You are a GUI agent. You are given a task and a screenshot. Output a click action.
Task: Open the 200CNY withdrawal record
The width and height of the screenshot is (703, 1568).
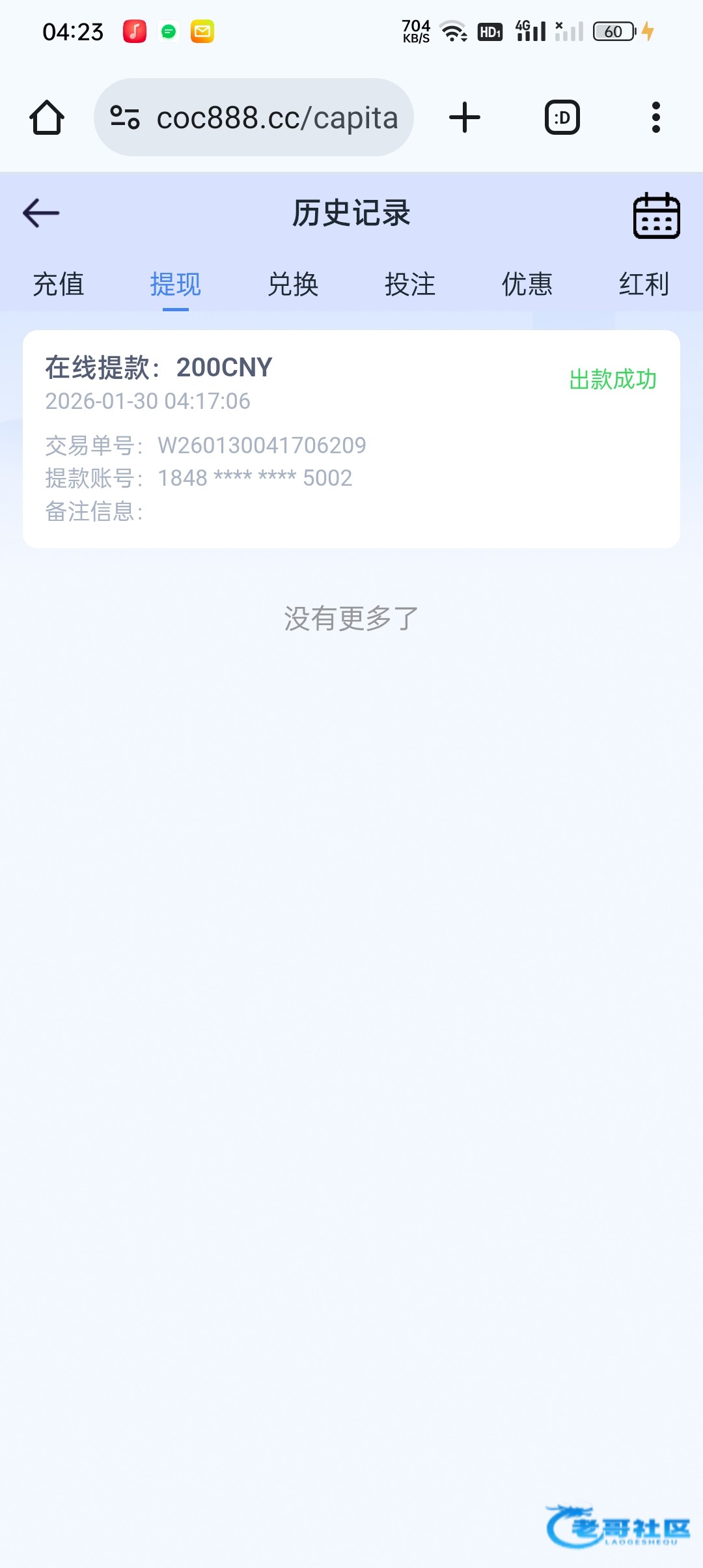(x=351, y=438)
